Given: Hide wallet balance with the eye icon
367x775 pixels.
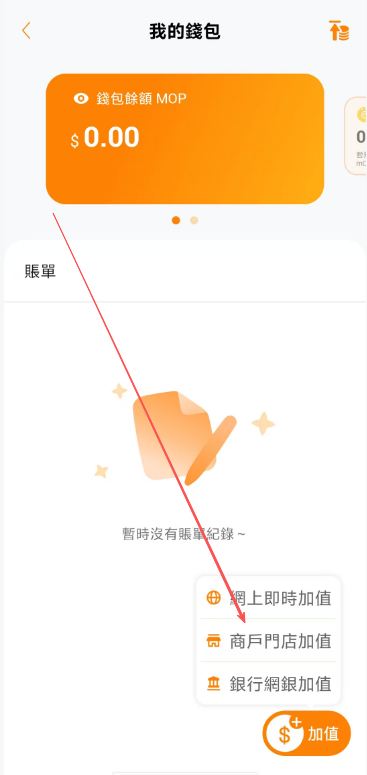Looking at the screenshot, I should pyautogui.click(x=81, y=98).
